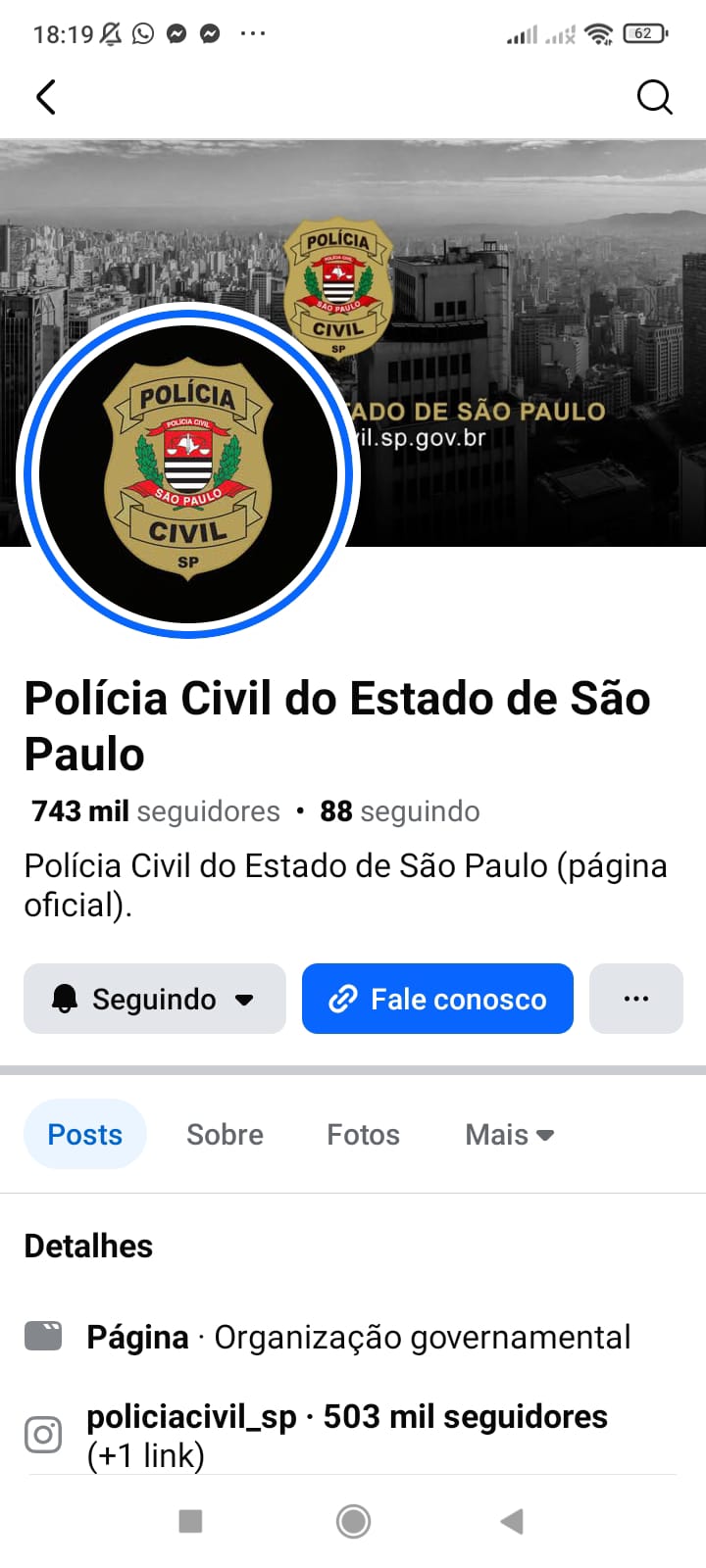Open the Seguindo follow options dropdown

pyautogui.click(x=155, y=999)
